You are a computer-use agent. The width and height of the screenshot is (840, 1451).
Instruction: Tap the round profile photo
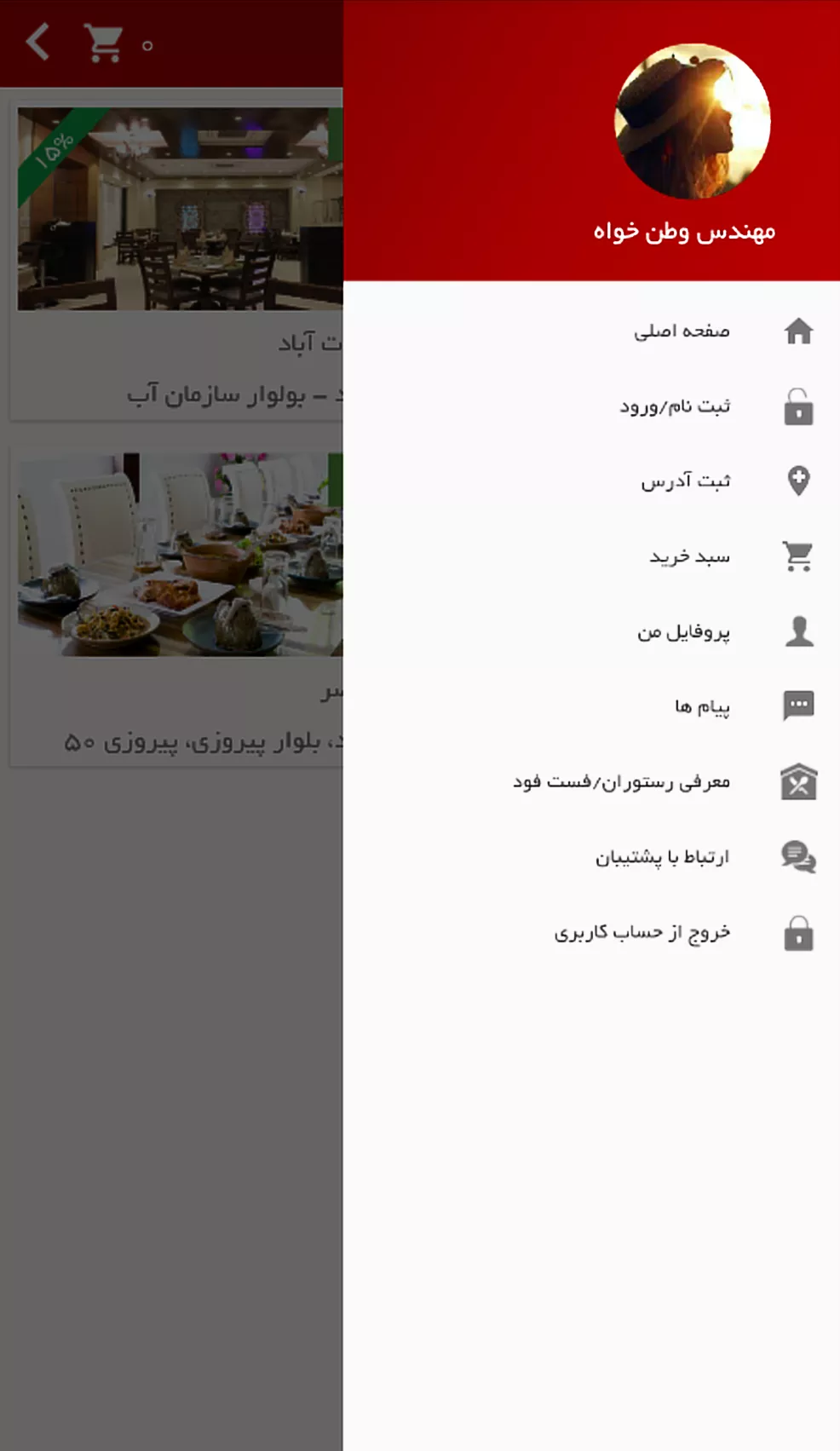point(692,122)
